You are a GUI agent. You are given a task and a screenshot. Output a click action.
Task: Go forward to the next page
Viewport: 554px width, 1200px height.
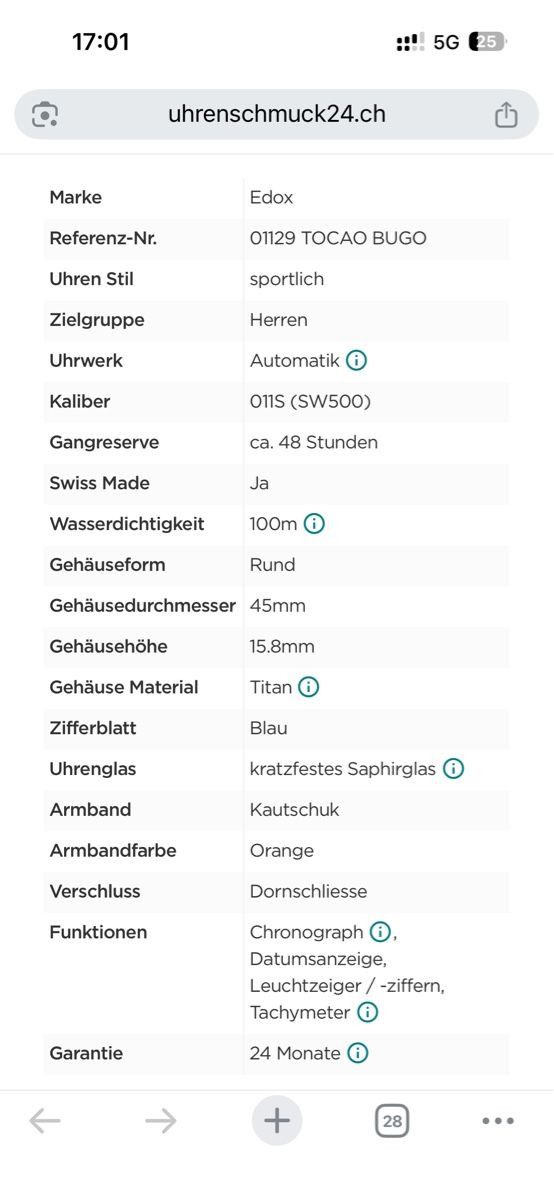tap(160, 1121)
